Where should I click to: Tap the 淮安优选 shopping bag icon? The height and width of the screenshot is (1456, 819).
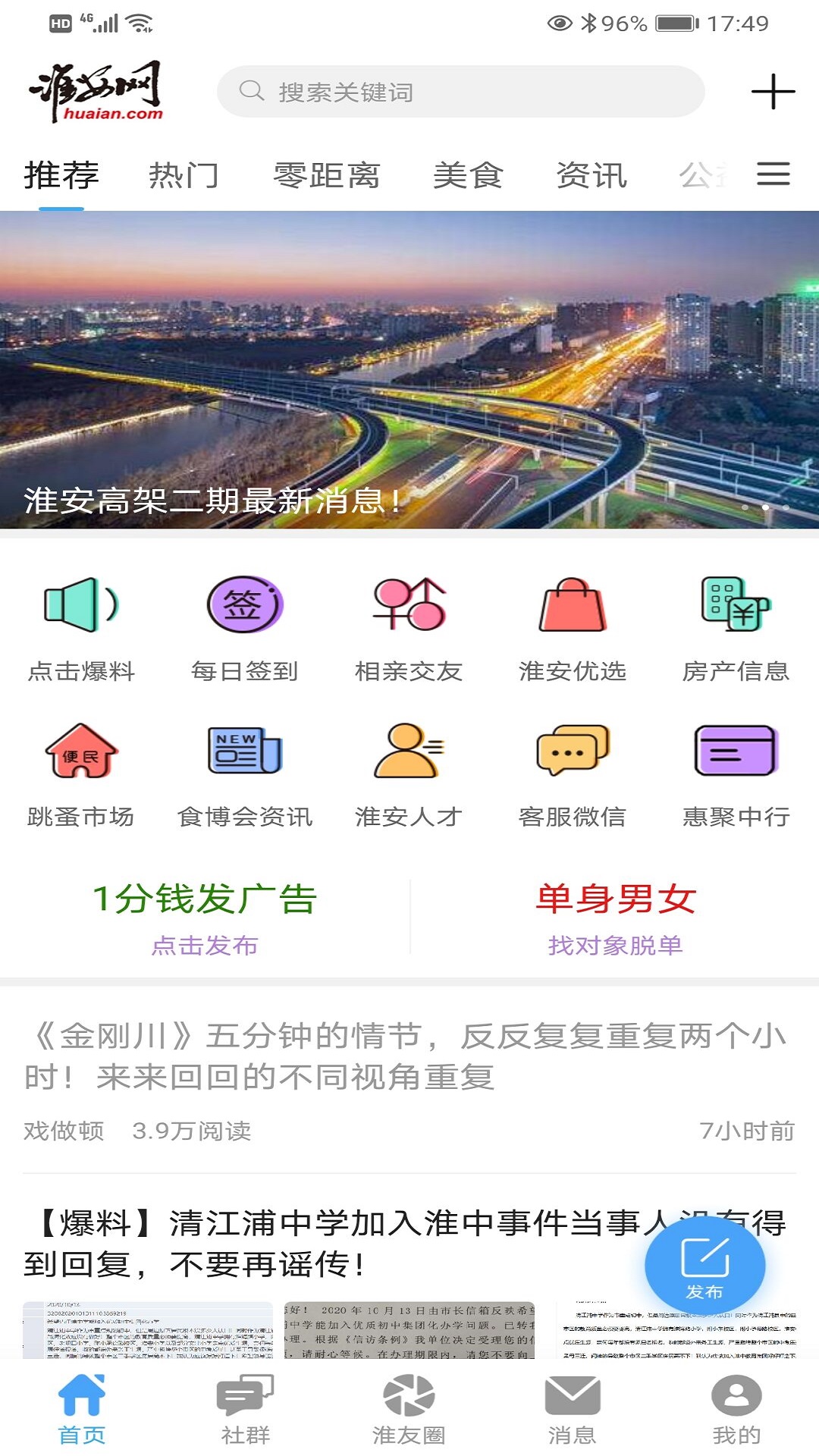[x=574, y=607]
